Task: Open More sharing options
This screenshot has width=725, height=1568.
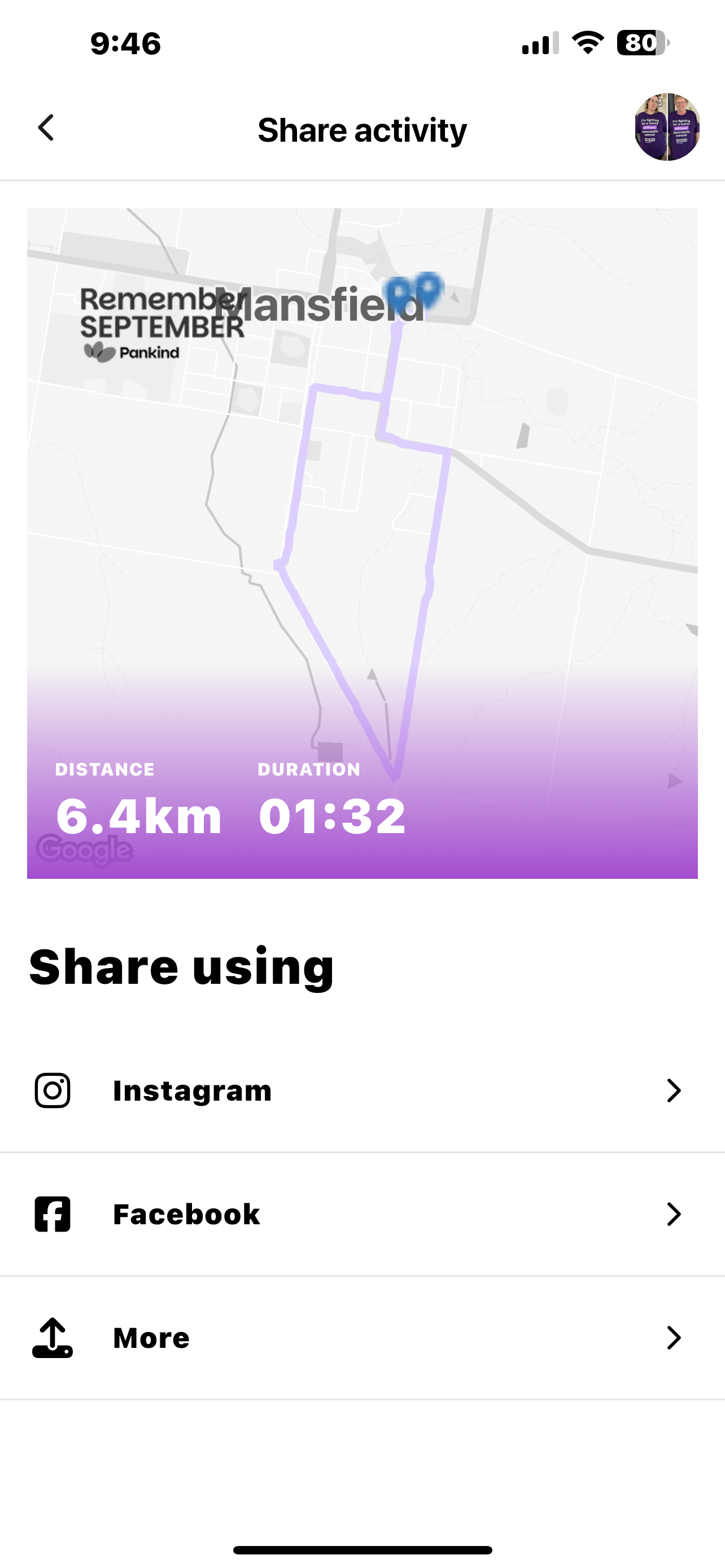Action: 362,1338
